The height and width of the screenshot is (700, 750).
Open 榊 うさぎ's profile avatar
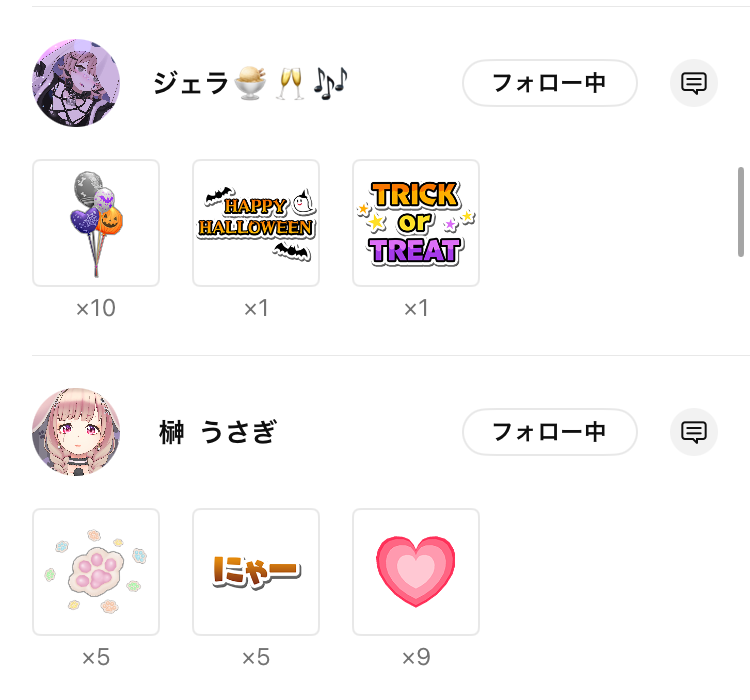(x=76, y=432)
